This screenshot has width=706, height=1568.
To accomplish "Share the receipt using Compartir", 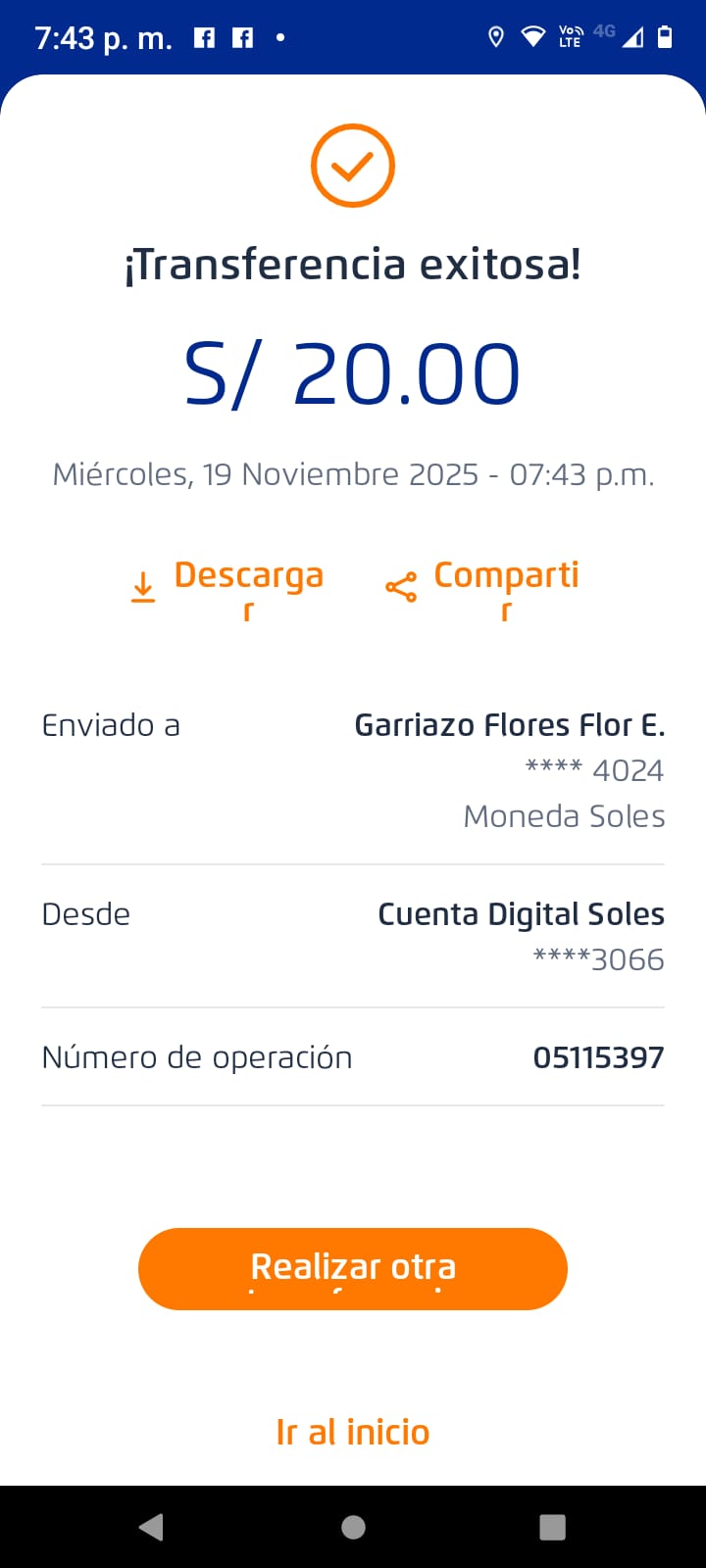I will pyautogui.click(x=483, y=588).
